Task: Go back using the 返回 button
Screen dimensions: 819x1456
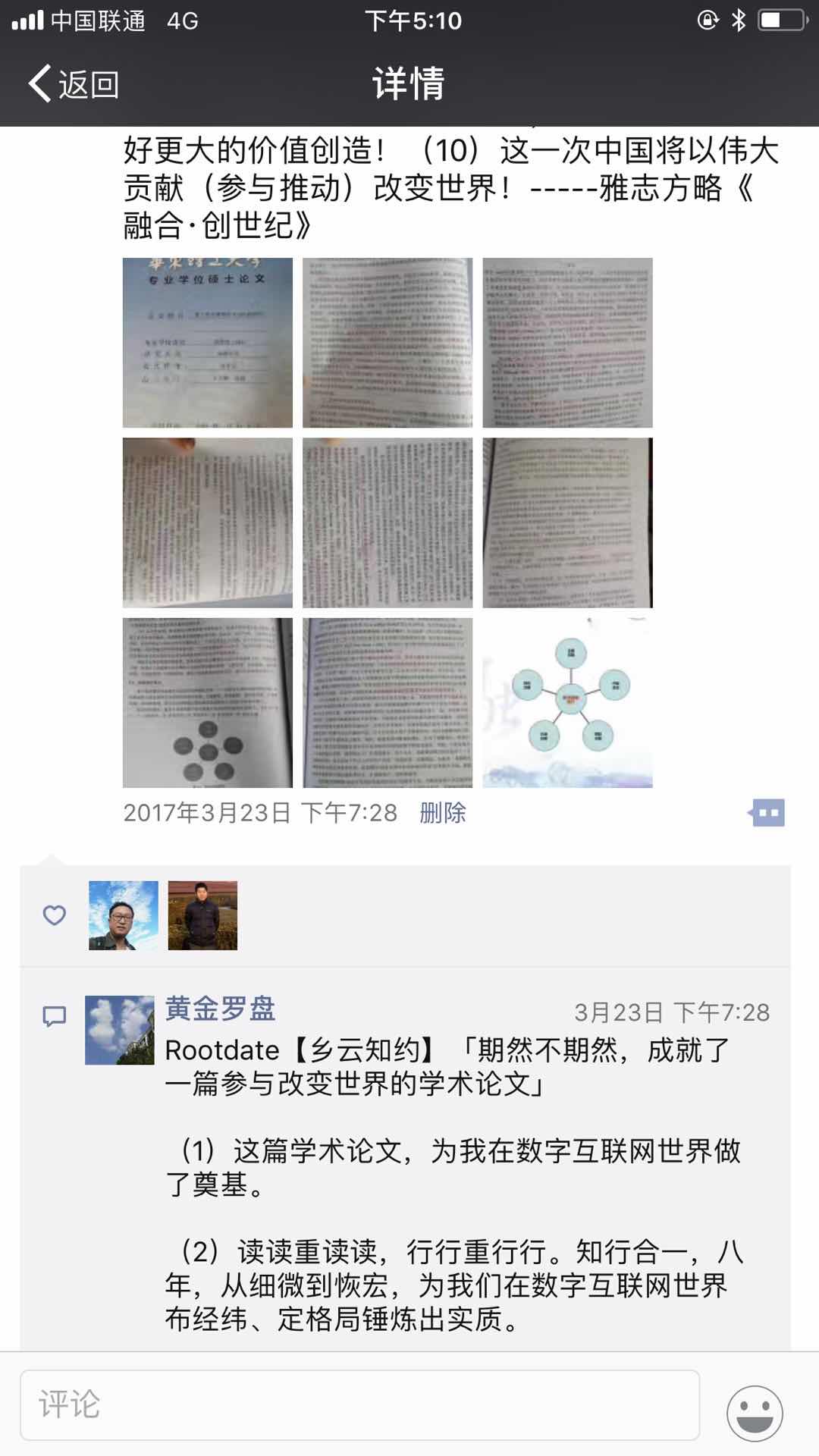Action: pyautogui.click(x=74, y=83)
